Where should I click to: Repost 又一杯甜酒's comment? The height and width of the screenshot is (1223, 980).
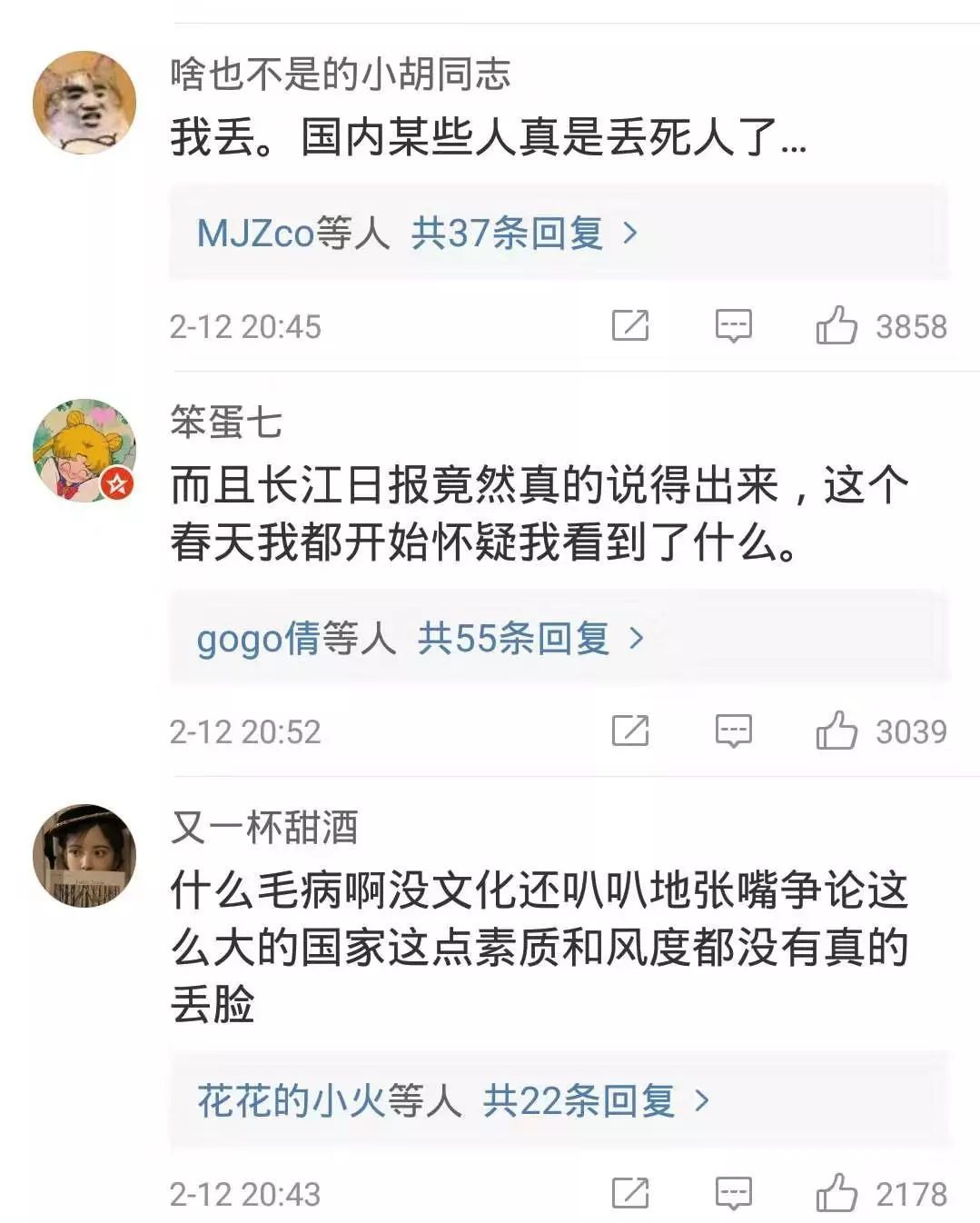coord(630,1193)
